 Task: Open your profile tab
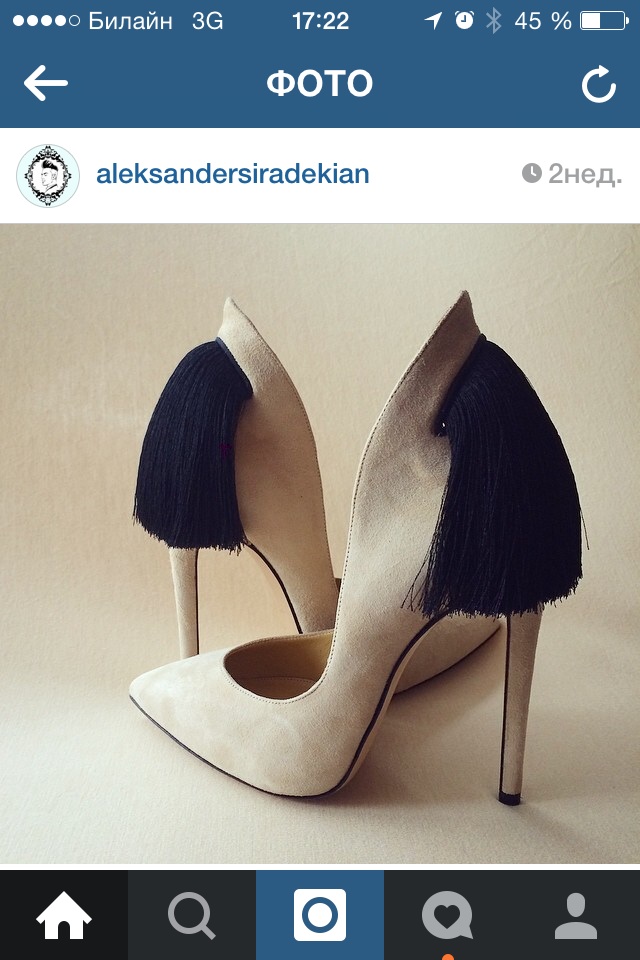576,915
